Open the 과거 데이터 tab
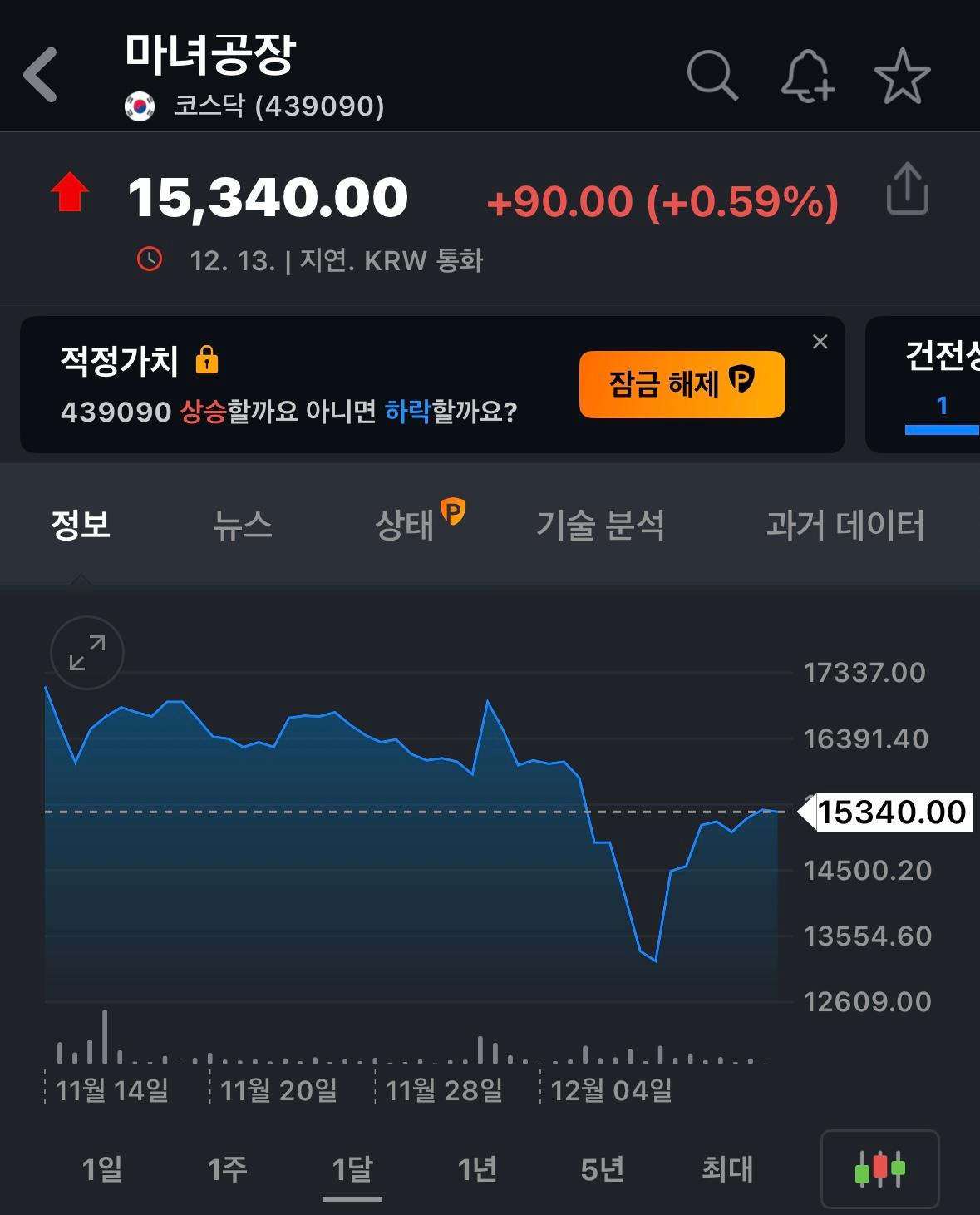 [x=845, y=525]
